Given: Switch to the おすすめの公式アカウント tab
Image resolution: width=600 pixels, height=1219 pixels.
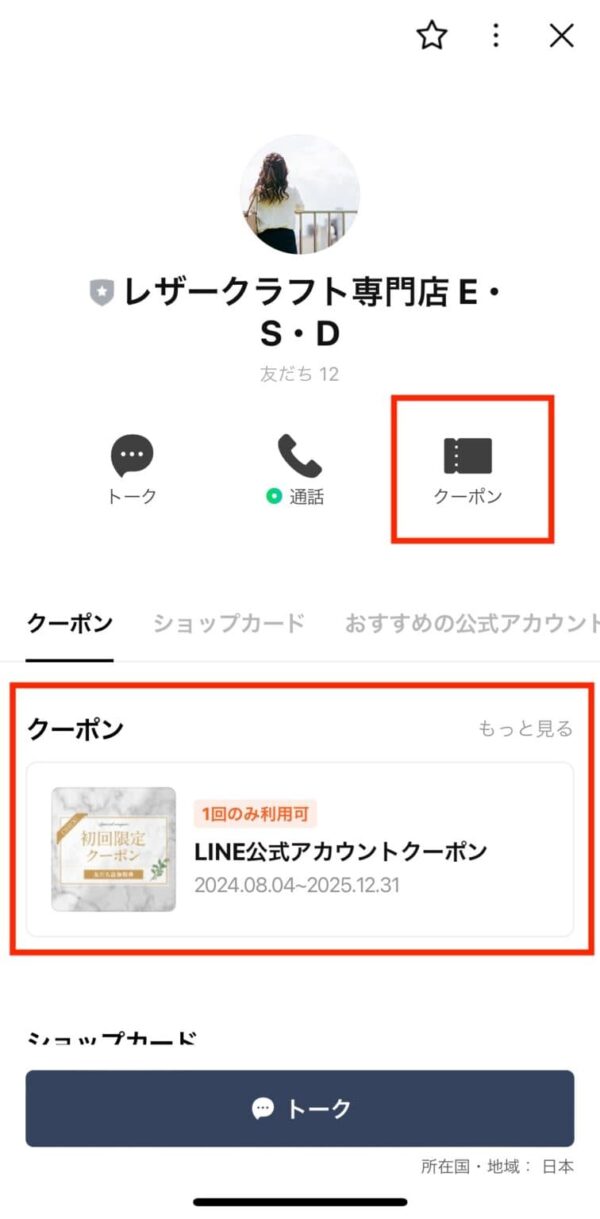Looking at the screenshot, I should click(472, 623).
